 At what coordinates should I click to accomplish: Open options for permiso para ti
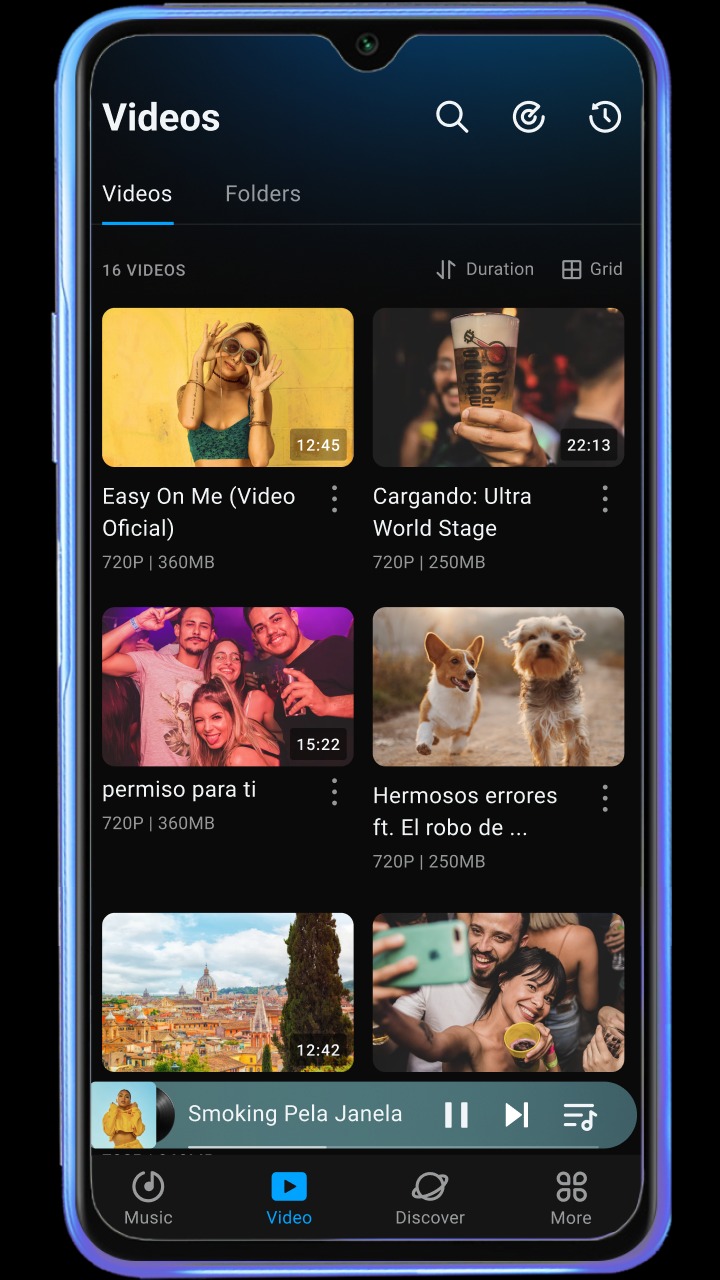(334, 793)
